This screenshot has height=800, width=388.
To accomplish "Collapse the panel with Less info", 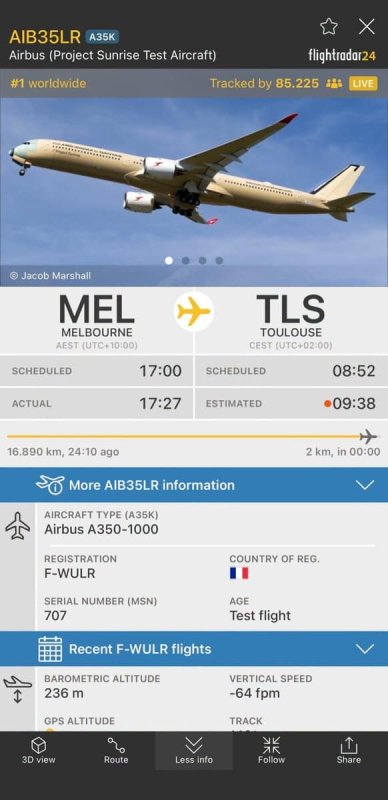I will click(194, 751).
